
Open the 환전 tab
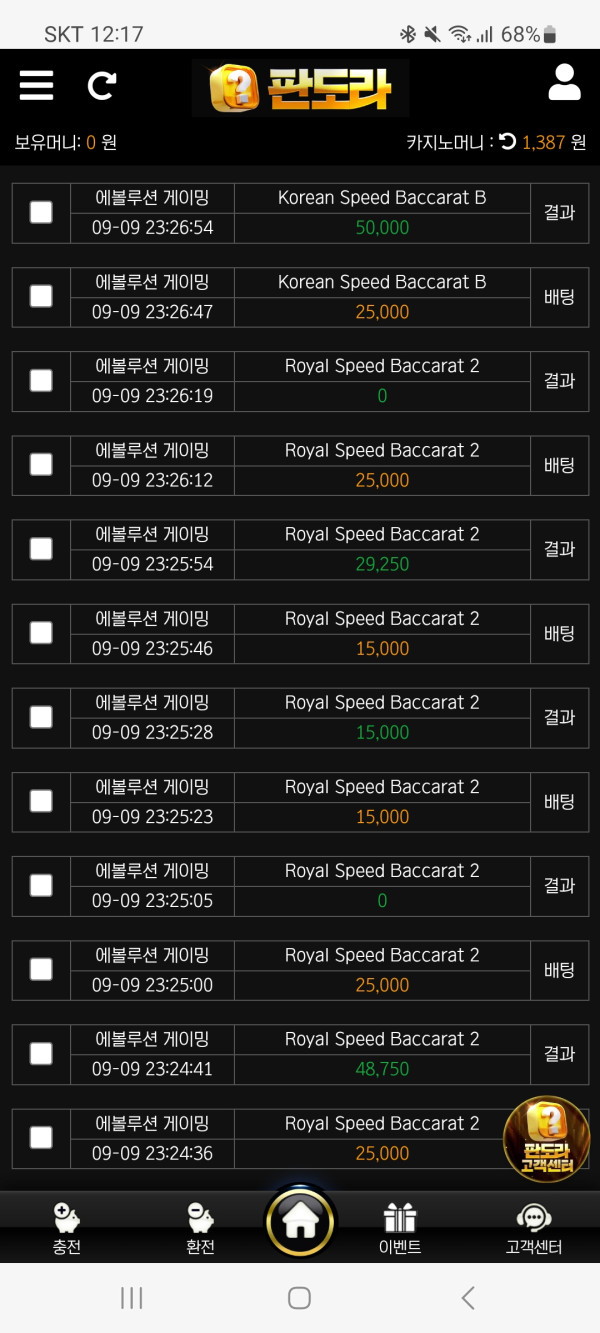(201, 1228)
